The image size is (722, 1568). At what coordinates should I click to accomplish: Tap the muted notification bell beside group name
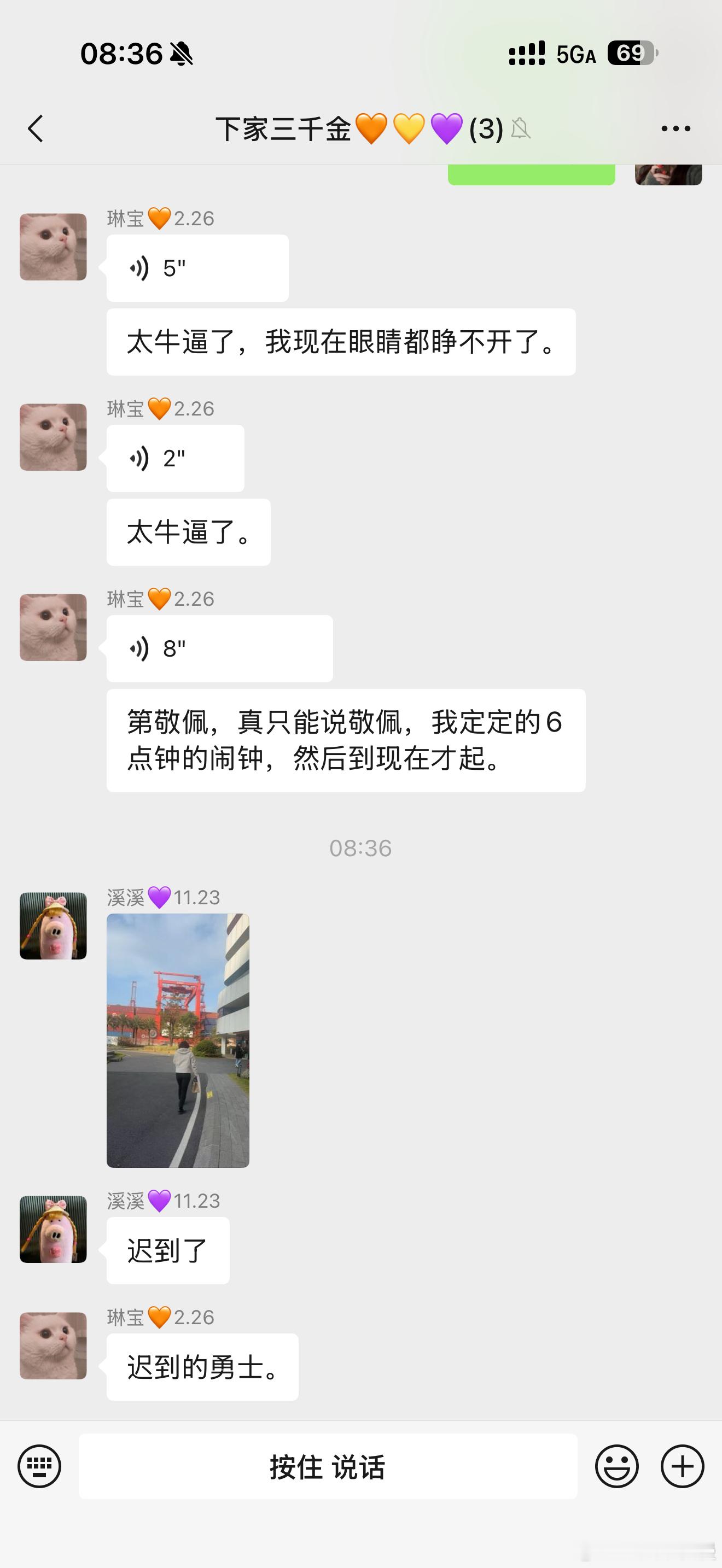(x=521, y=128)
